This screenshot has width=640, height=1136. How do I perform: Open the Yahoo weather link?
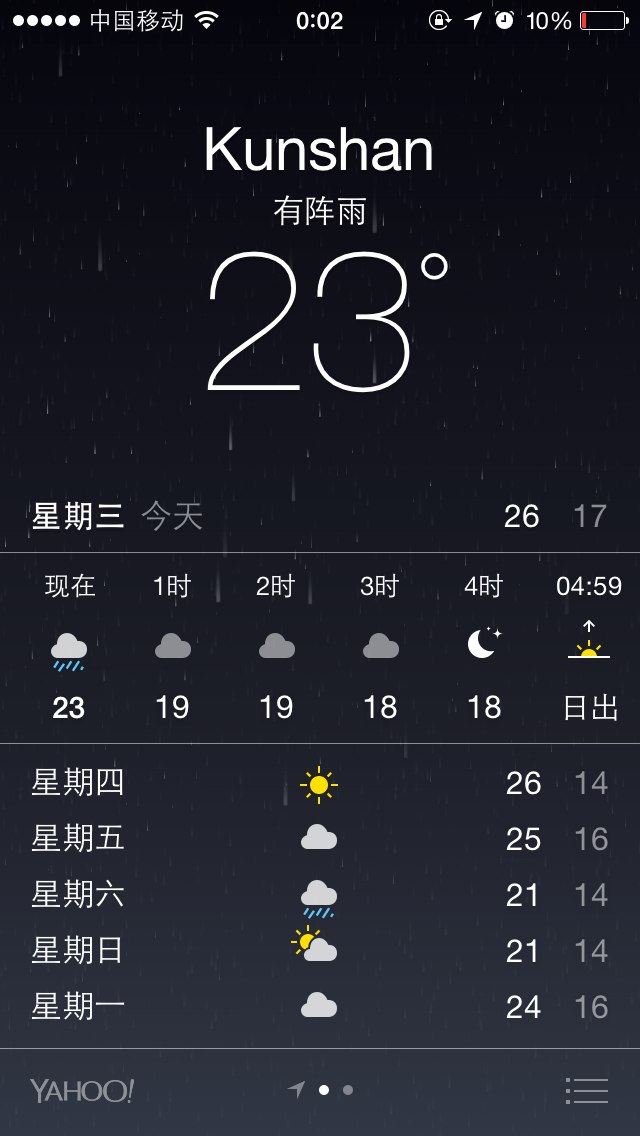(x=82, y=1090)
